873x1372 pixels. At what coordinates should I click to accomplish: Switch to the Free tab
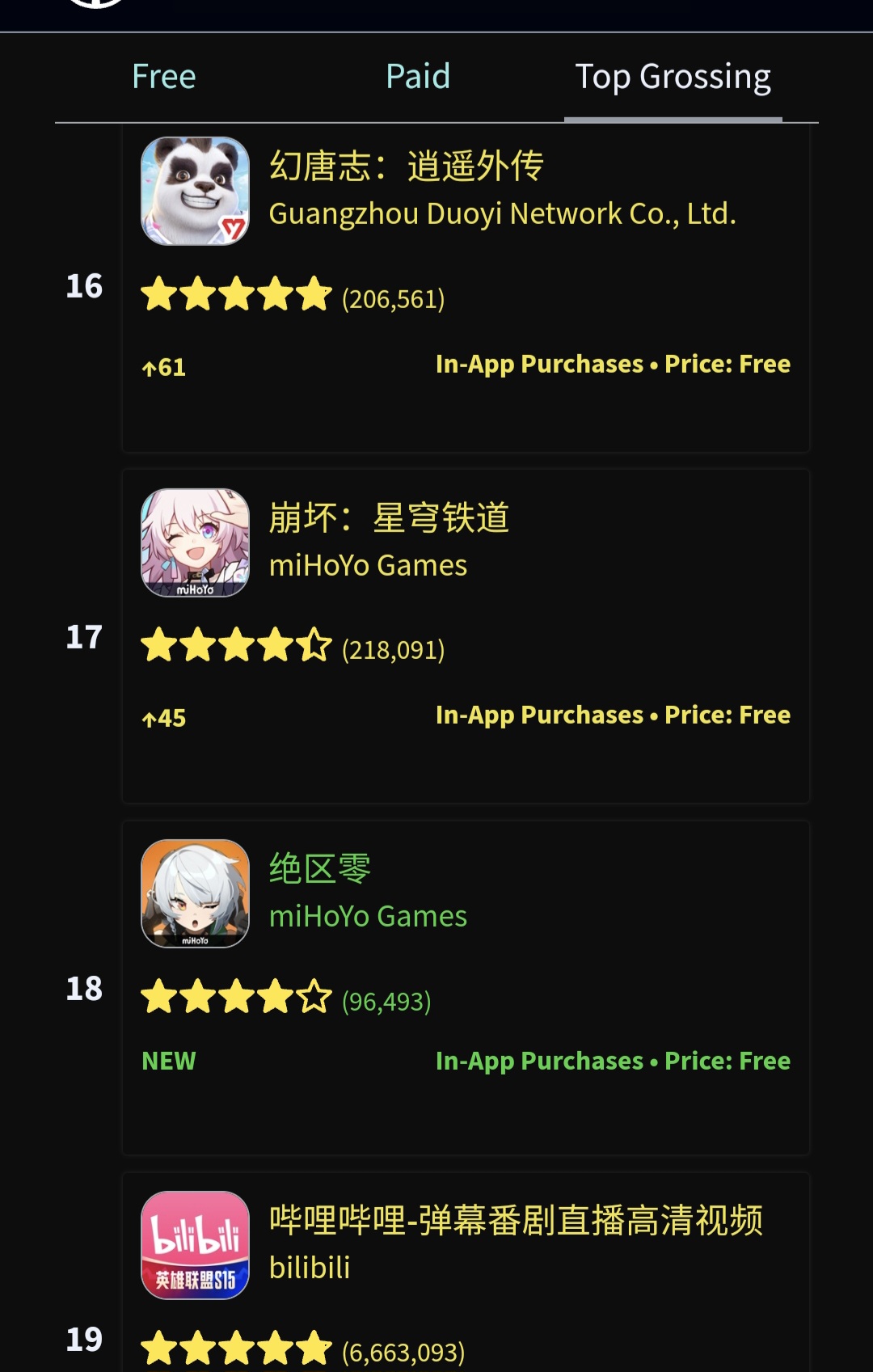pos(164,77)
